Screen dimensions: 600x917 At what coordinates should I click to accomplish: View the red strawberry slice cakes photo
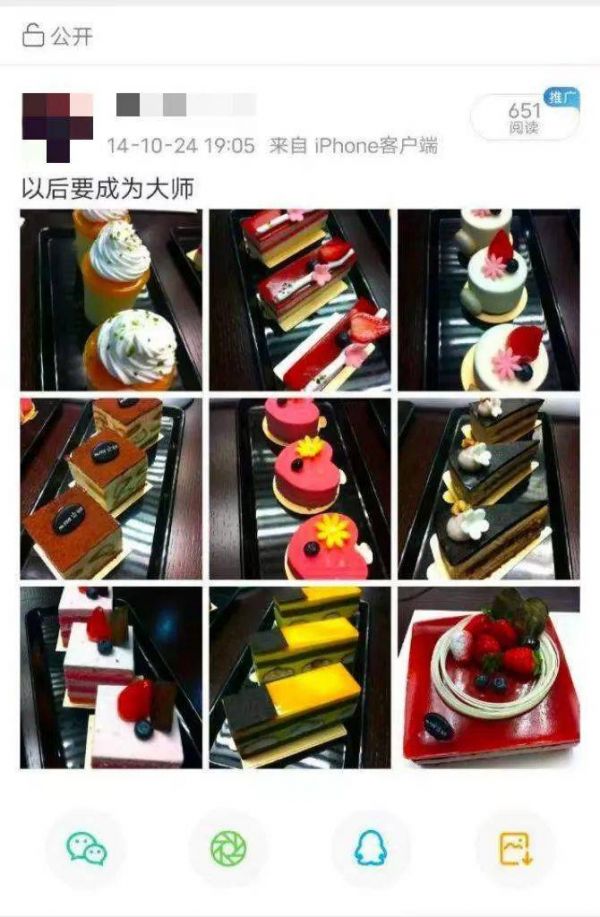click(299, 299)
